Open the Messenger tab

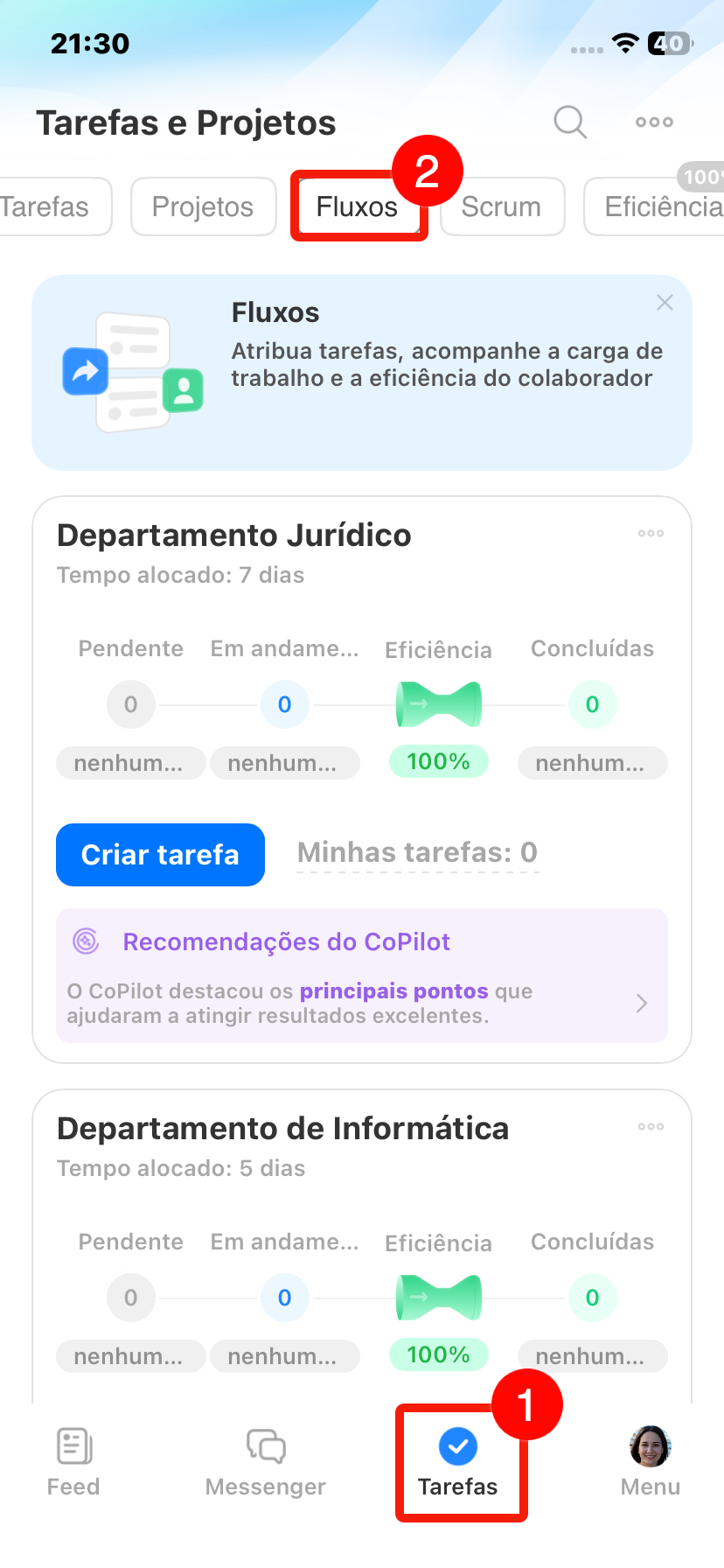click(x=266, y=1461)
